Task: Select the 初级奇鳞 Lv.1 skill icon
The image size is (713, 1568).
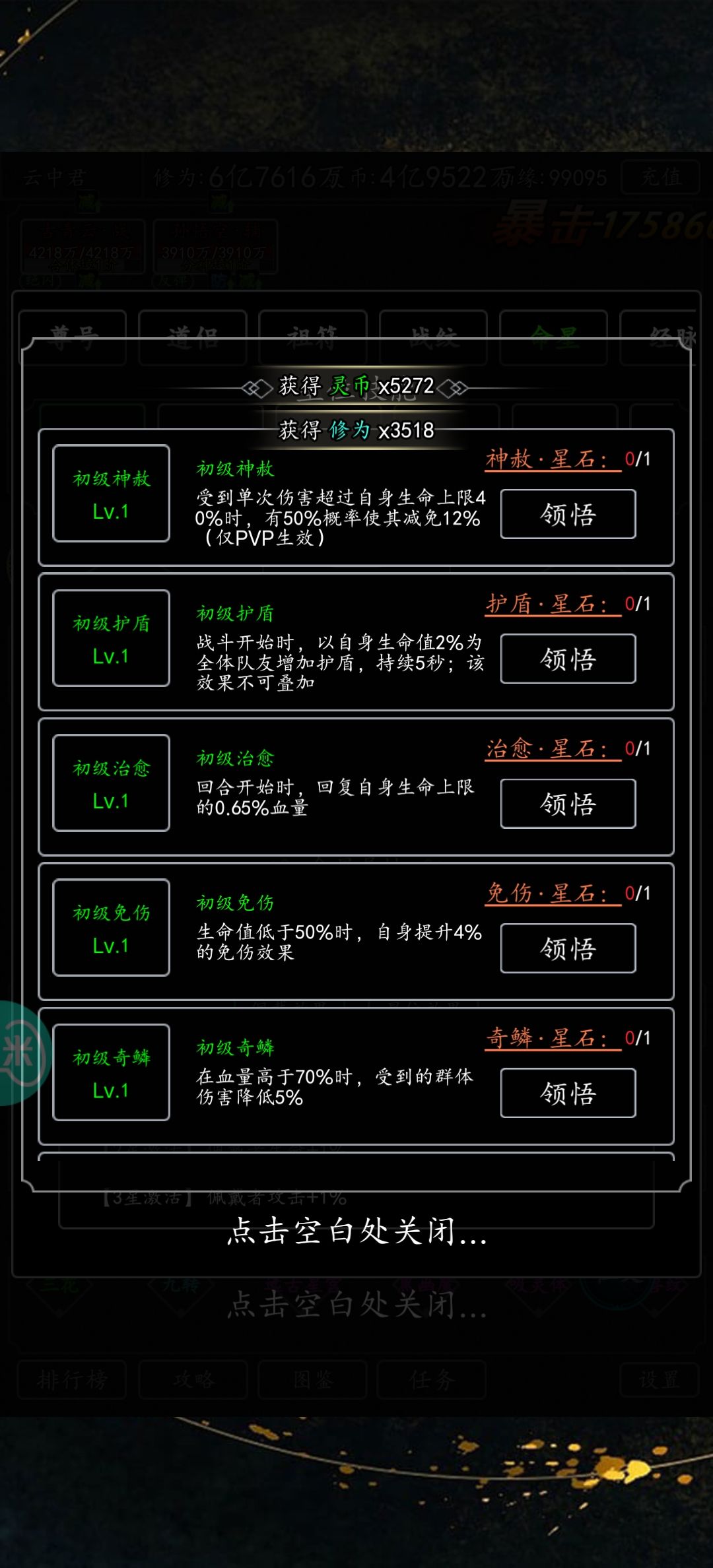Action: 110,1074
